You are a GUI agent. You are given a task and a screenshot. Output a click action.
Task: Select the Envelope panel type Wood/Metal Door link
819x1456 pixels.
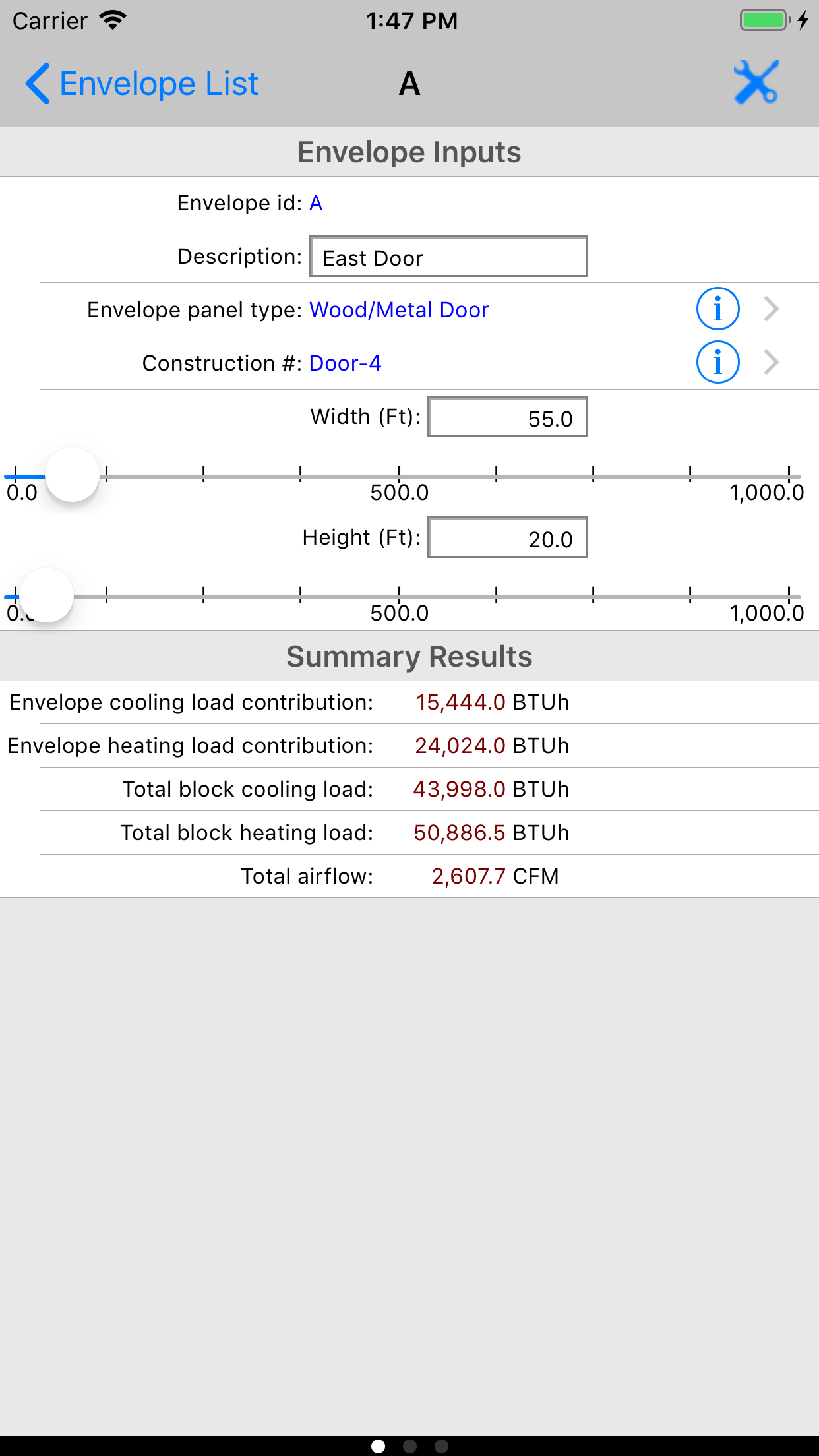(x=398, y=309)
